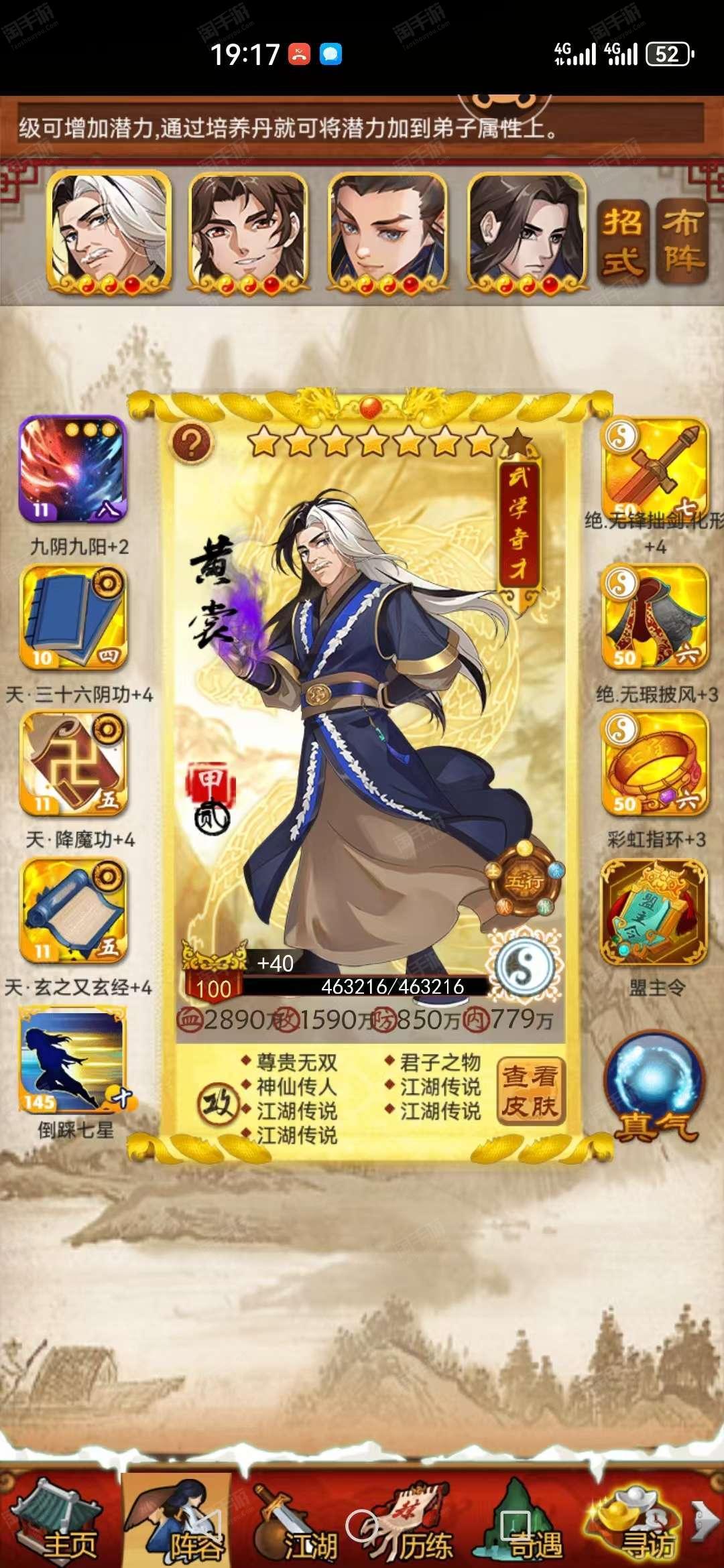This screenshot has height=1568, width=724.
Task: Tap the question mark help icon
Action: click(x=192, y=442)
